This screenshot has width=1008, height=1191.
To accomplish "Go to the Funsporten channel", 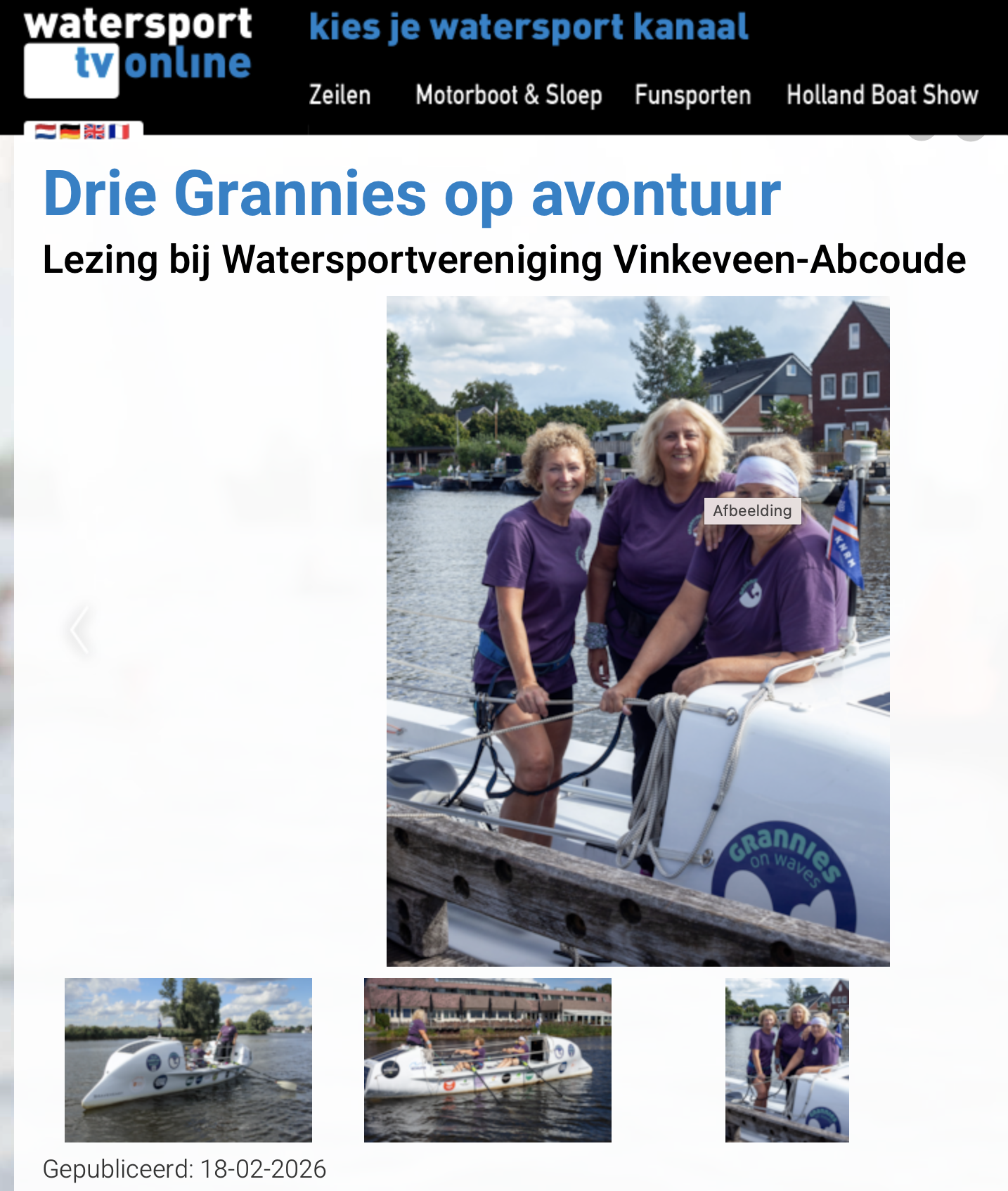I will [692, 95].
